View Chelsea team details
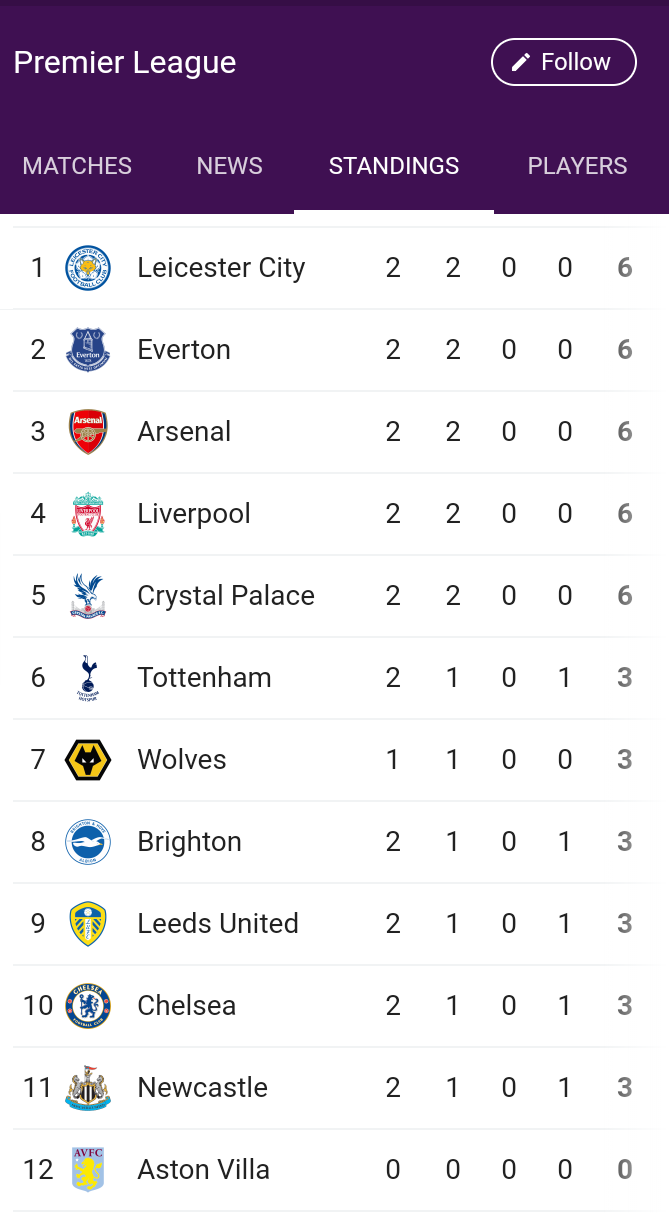669x1213 pixels. point(334,1006)
